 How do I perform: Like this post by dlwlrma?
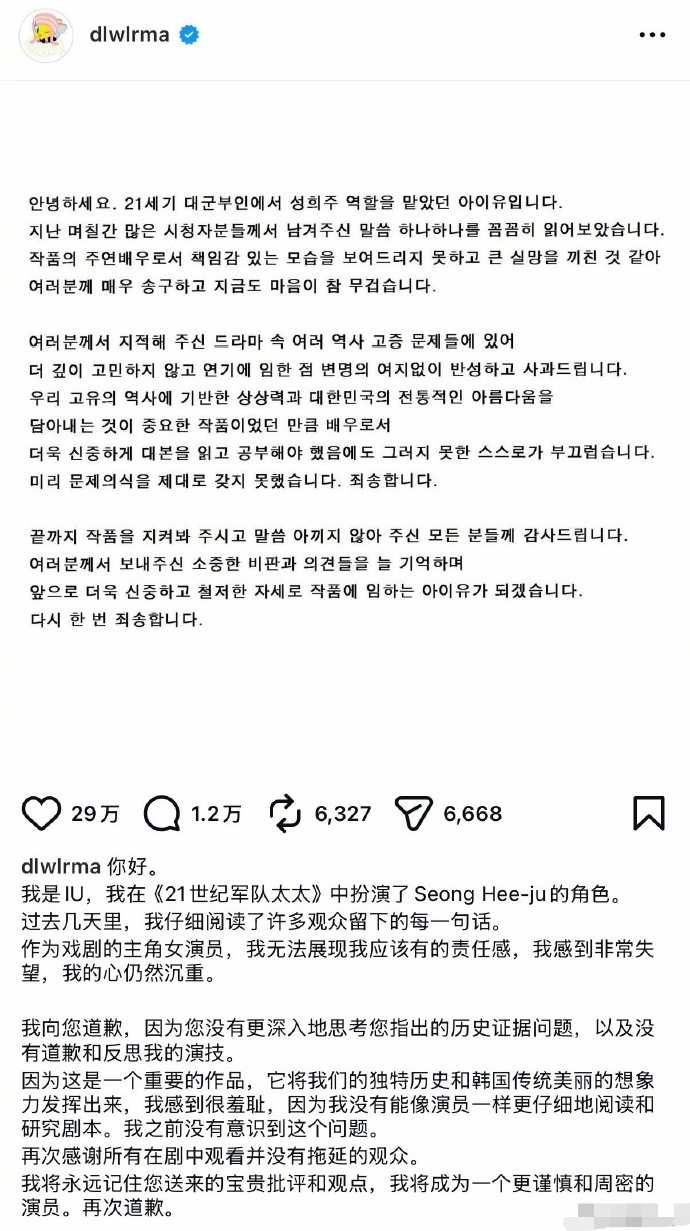41,813
